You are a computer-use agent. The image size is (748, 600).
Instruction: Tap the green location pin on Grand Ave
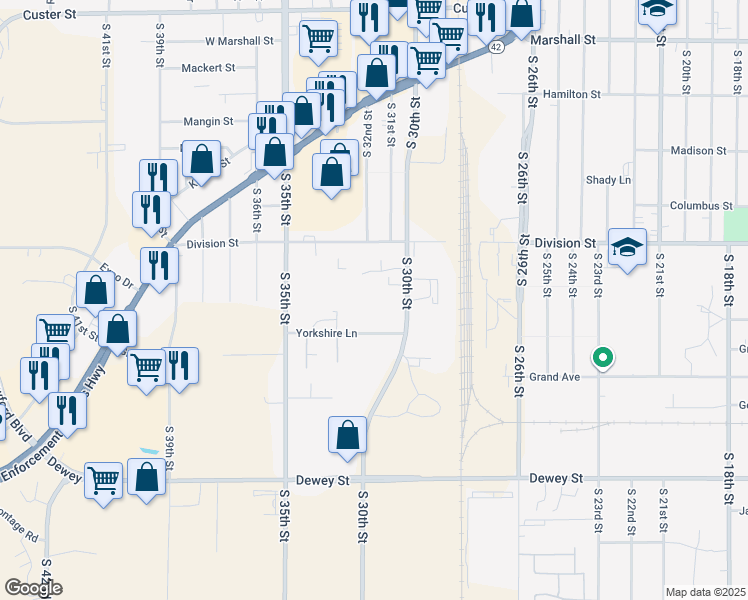[x=602, y=357]
